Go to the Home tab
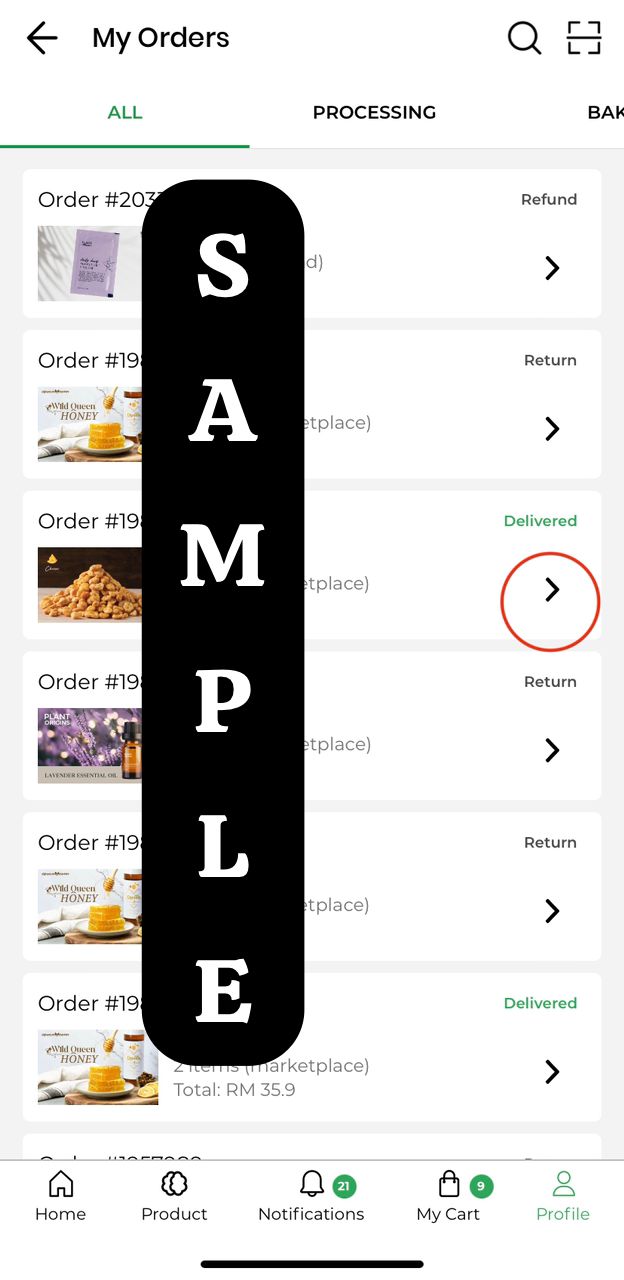This screenshot has height=1280, width=624. coord(61,1197)
